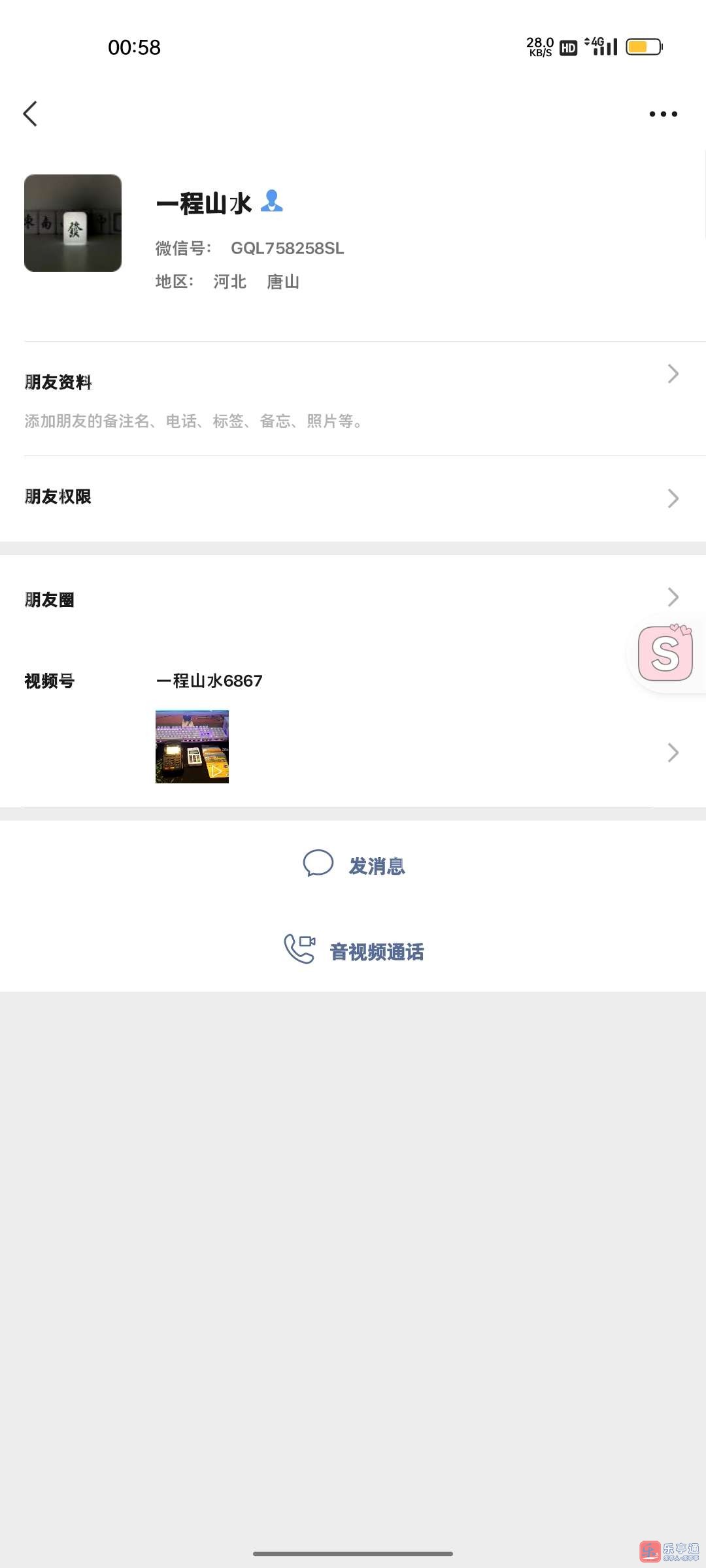Start 音视频通话 call
This screenshot has height=1568, width=706.
[x=354, y=951]
